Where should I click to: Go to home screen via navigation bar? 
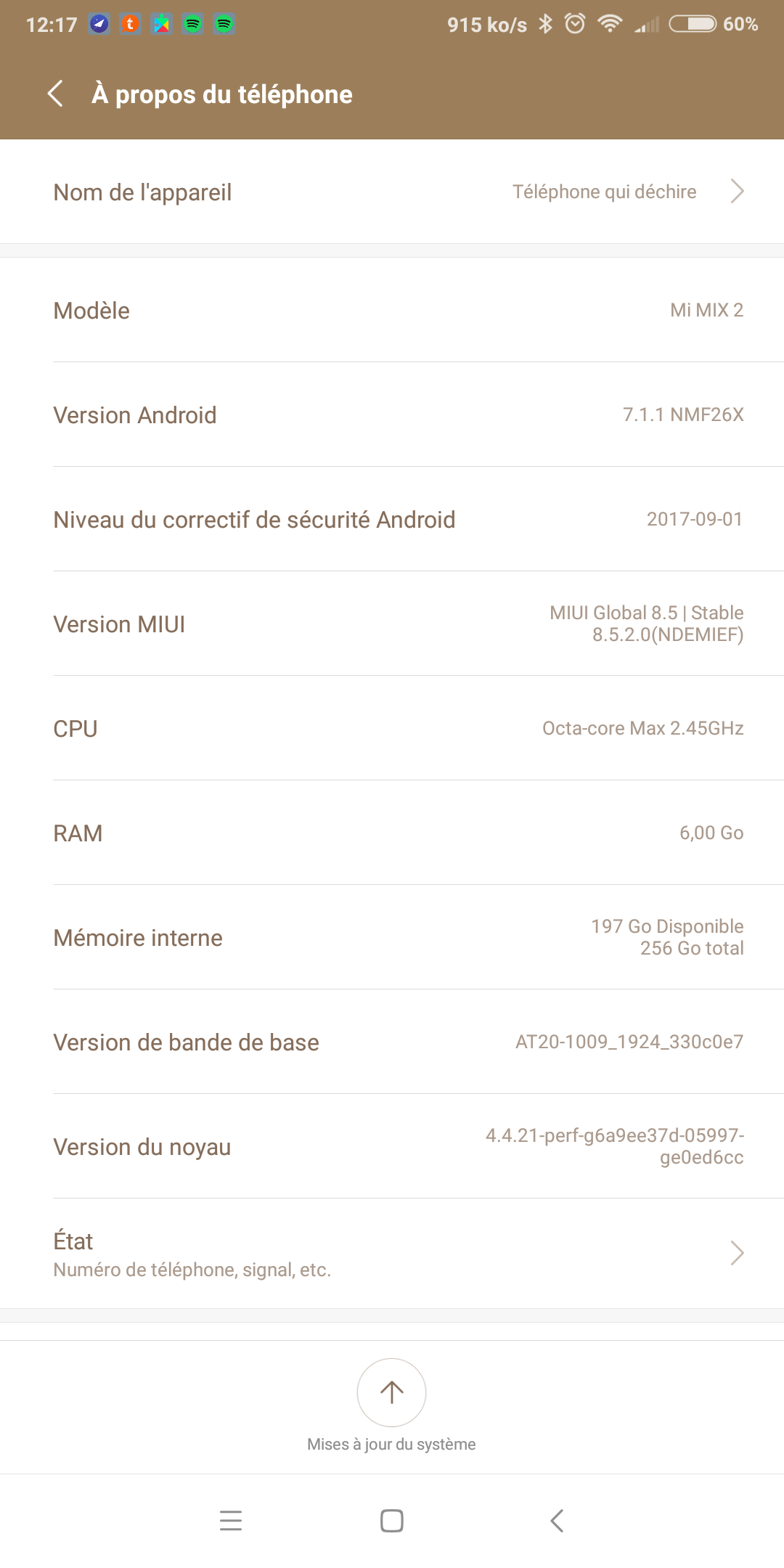tap(392, 1521)
